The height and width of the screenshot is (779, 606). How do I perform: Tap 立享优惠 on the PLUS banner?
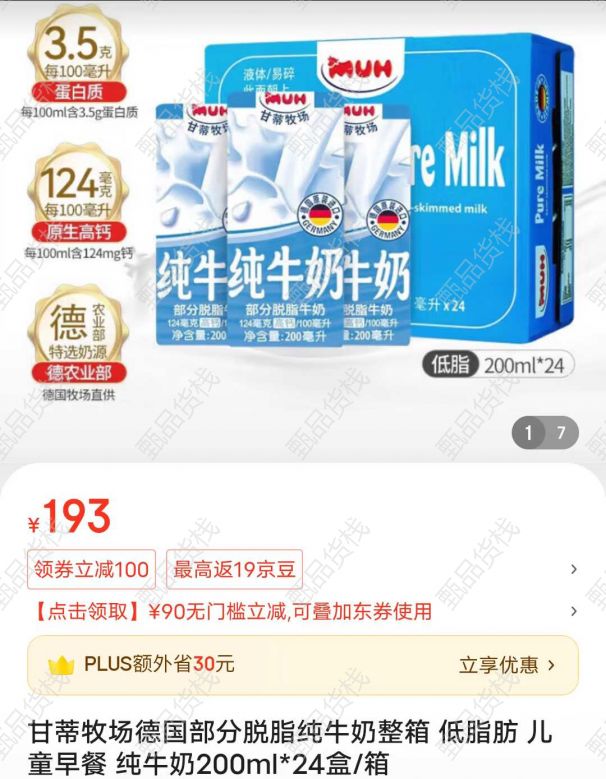pos(507,664)
